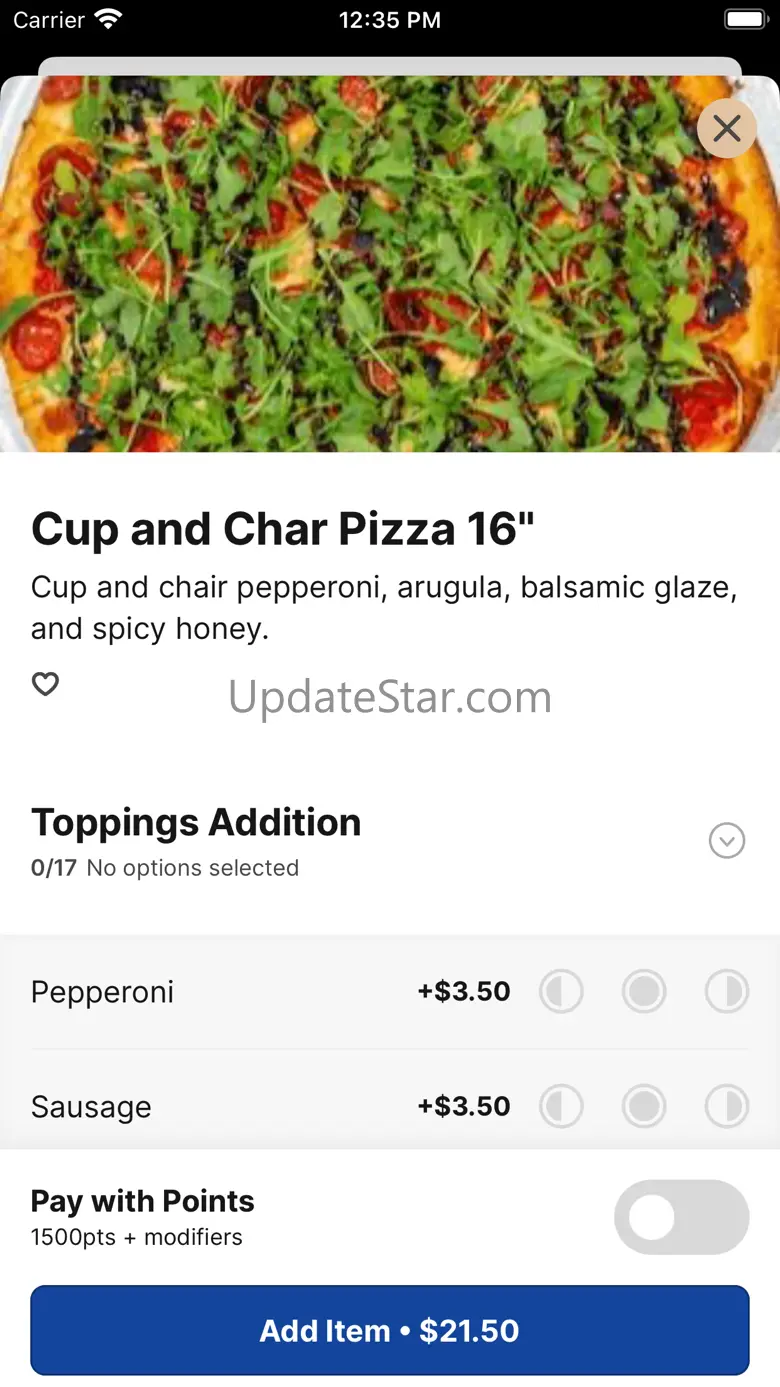Add Sausage to the right half
Screen dimensions: 780x1387
(x=727, y=1107)
